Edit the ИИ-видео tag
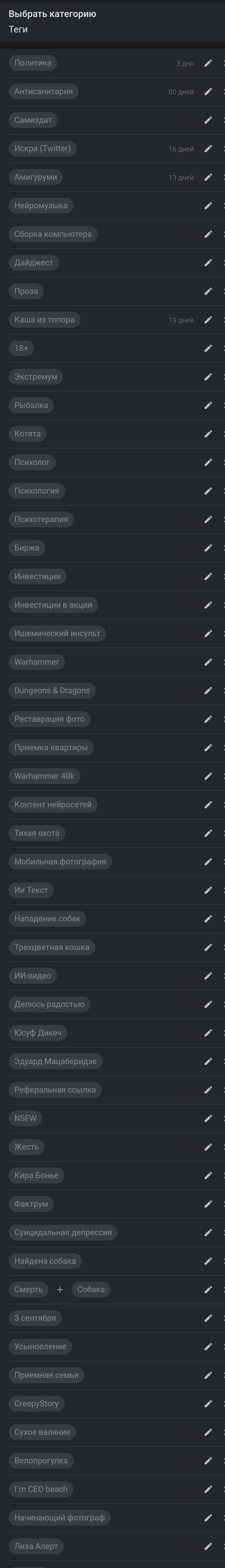The width and height of the screenshot is (225, 1568). click(x=208, y=976)
